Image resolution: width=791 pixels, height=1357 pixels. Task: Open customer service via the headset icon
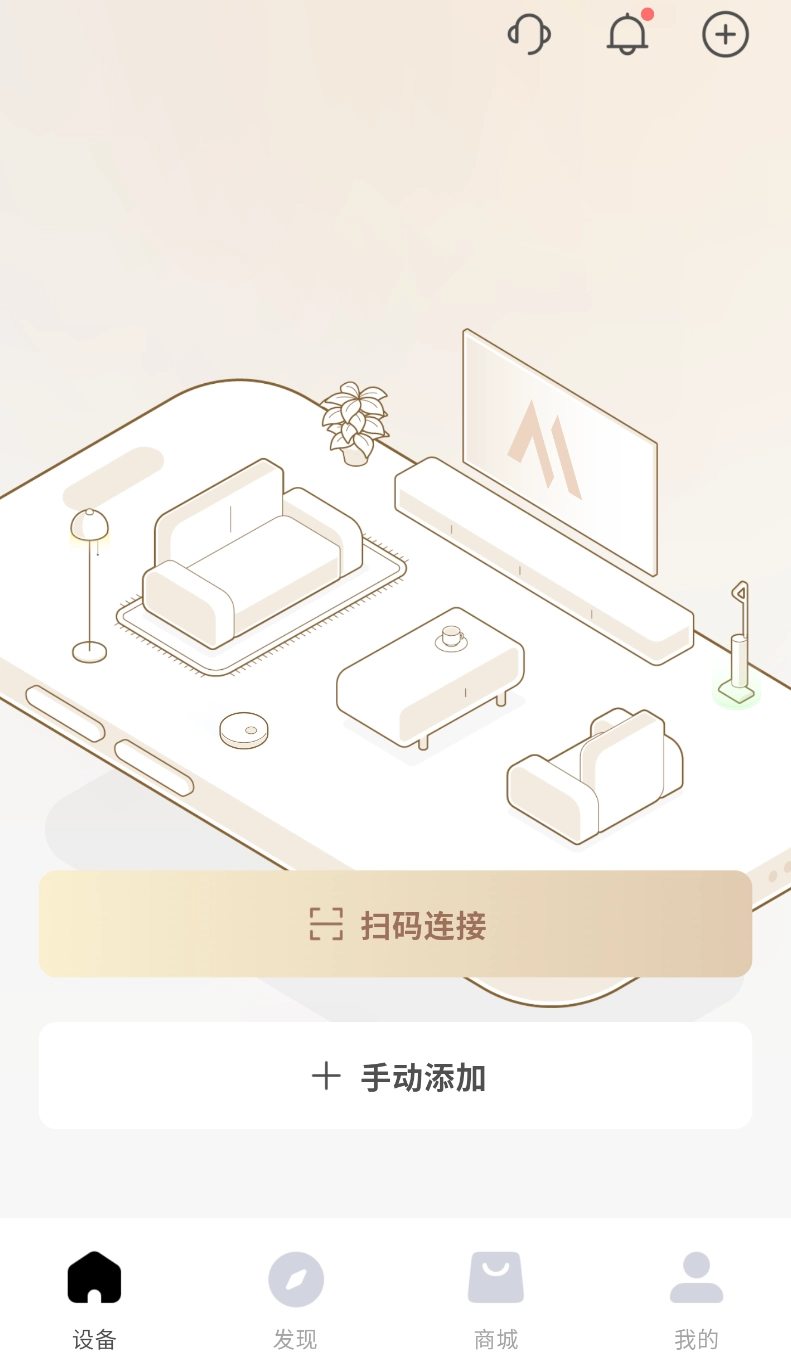pyautogui.click(x=529, y=35)
